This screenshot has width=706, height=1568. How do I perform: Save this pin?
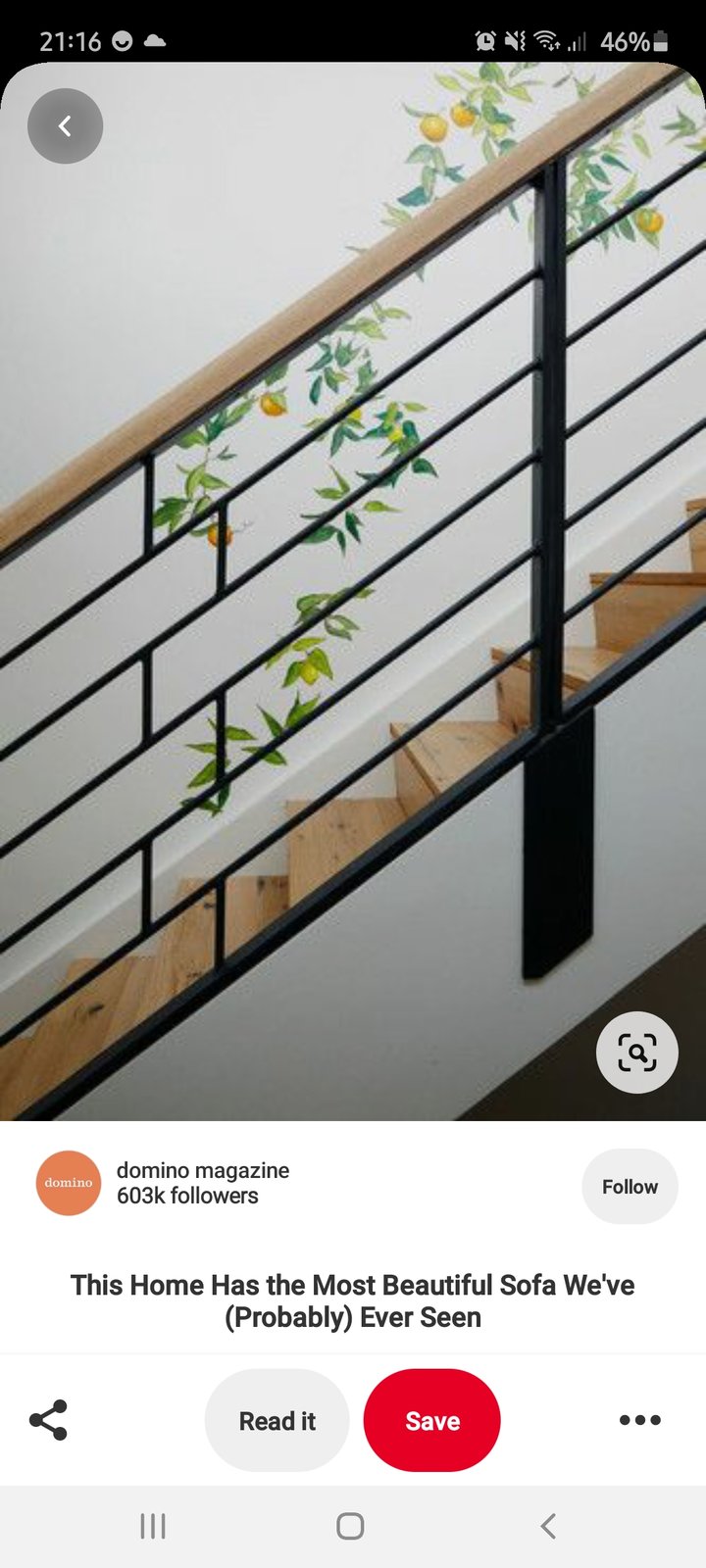point(432,1420)
